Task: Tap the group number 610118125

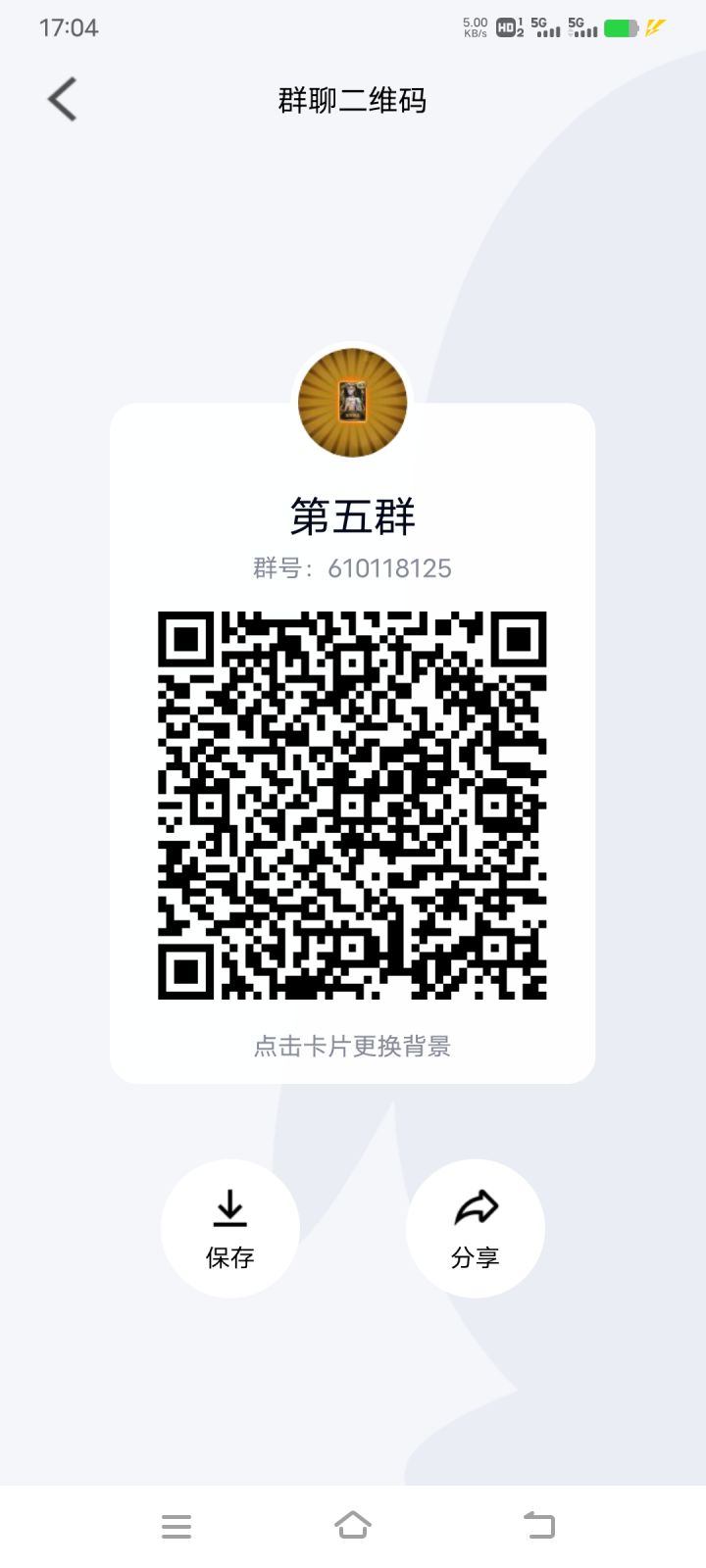Action: point(353,567)
